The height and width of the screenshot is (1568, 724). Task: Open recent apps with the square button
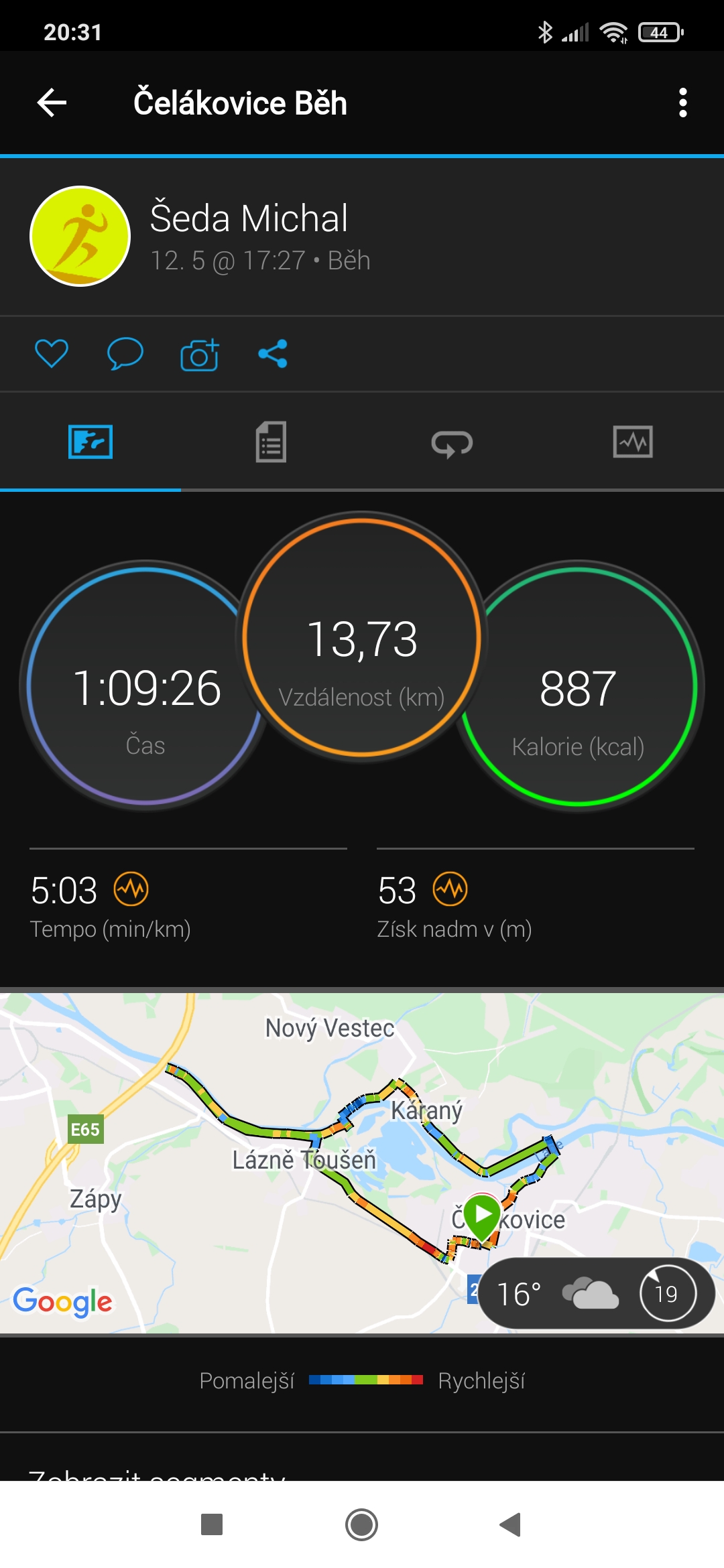tap(212, 1524)
